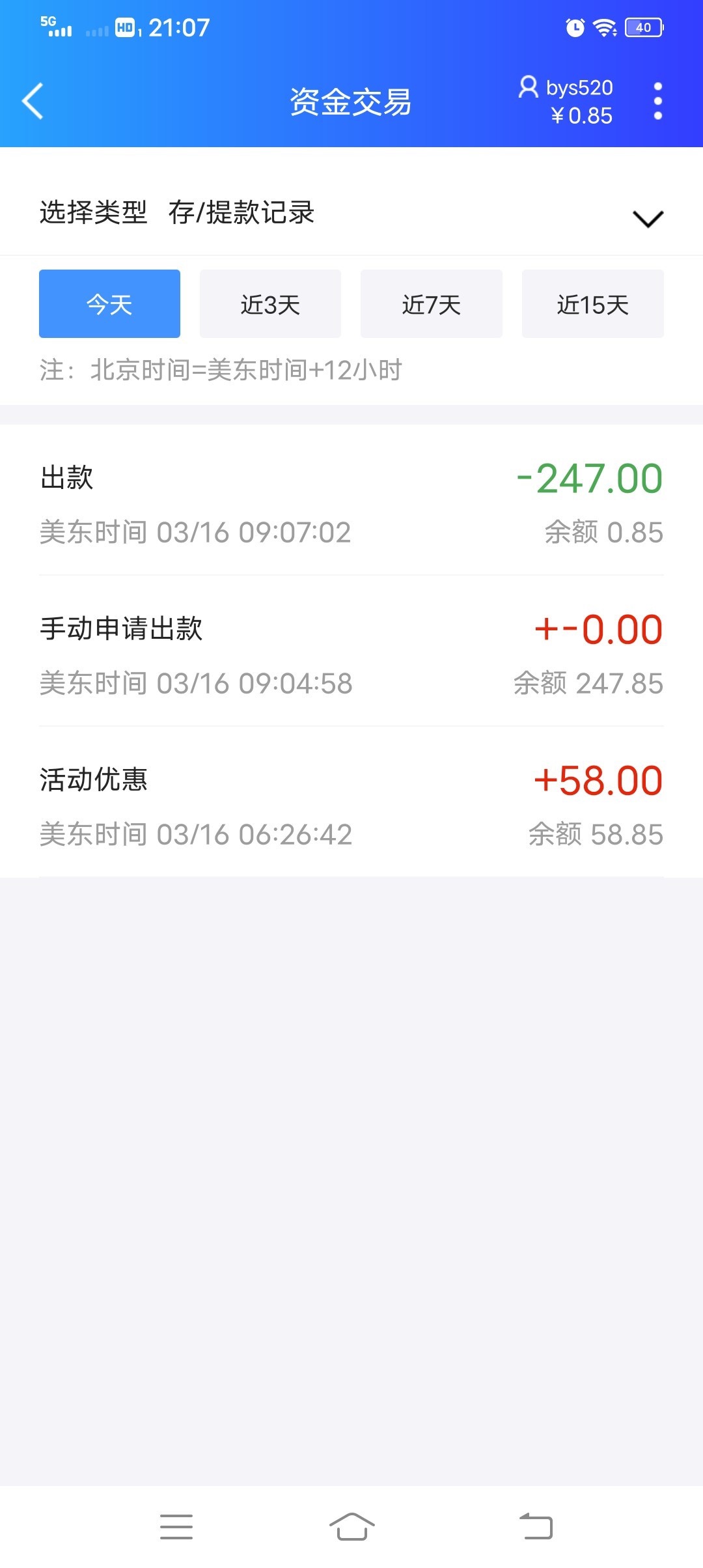
Task: Select the 今天 date filter
Action: (x=109, y=304)
